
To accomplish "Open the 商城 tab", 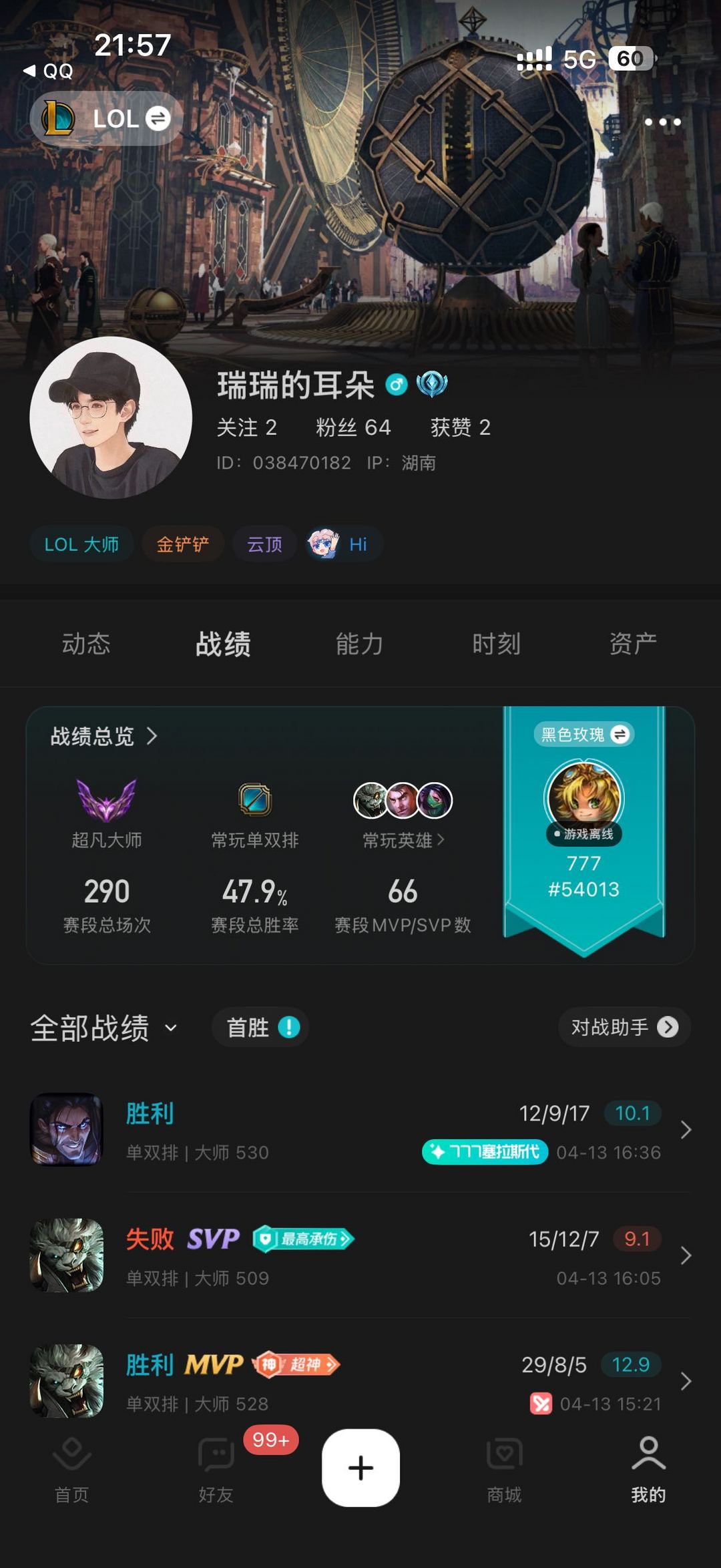I will click(x=504, y=1469).
